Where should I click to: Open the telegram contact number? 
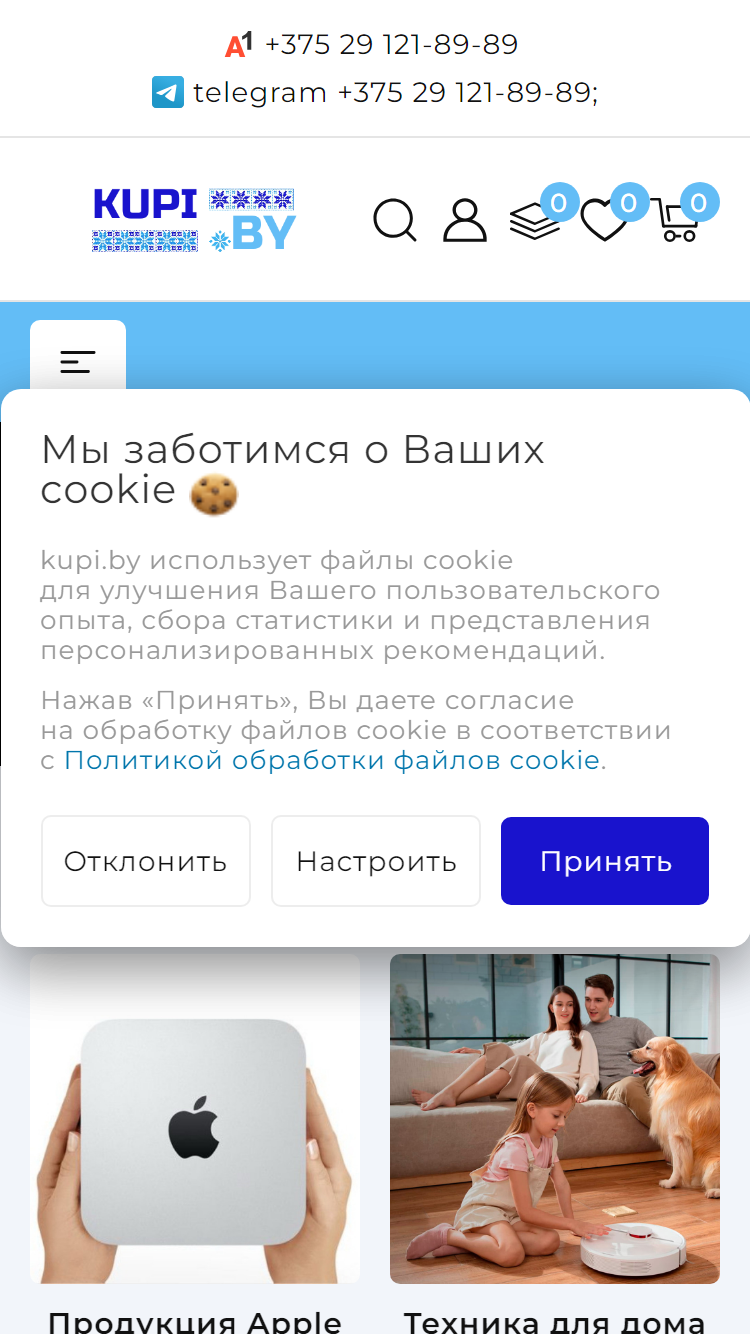[395, 93]
